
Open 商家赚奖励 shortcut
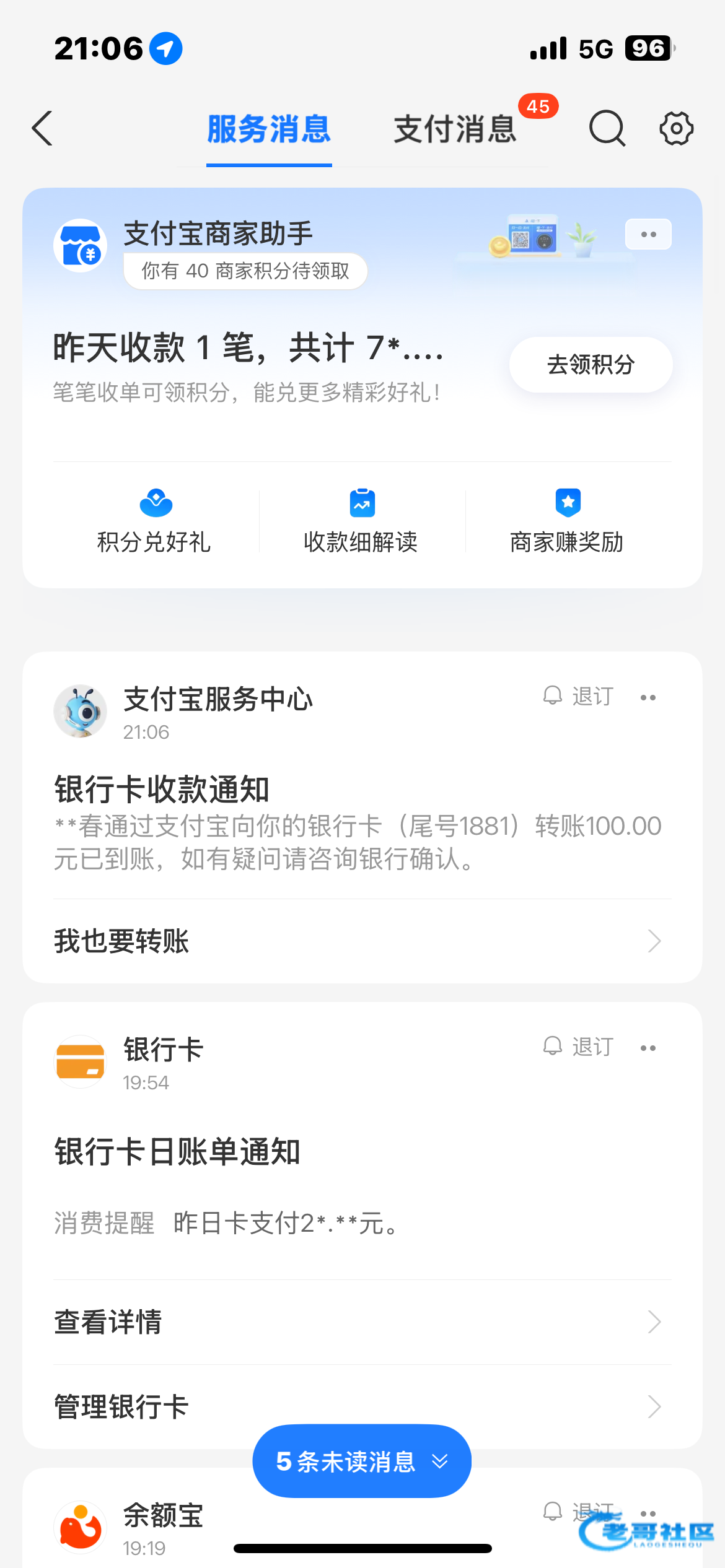(567, 521)
